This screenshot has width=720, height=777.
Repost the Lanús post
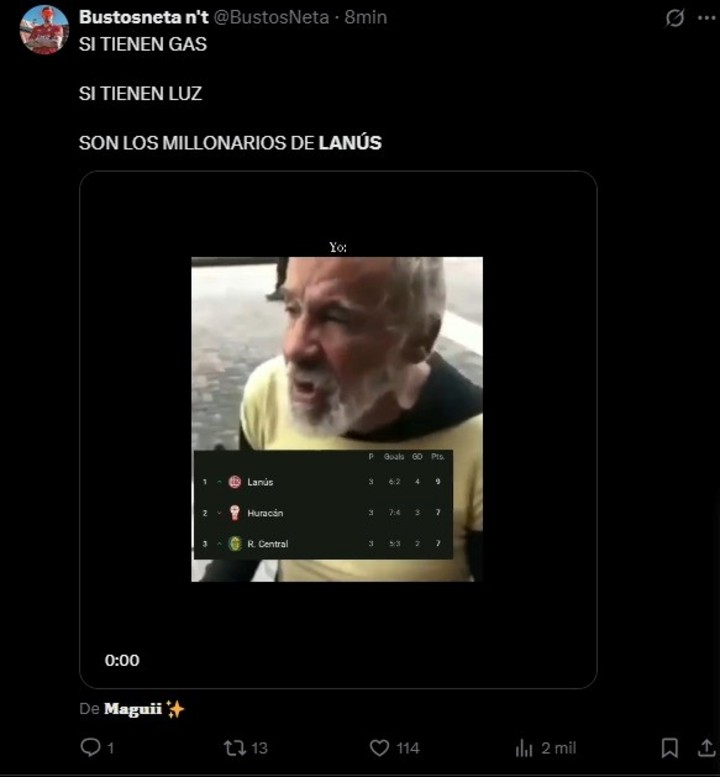pos(233,748)
